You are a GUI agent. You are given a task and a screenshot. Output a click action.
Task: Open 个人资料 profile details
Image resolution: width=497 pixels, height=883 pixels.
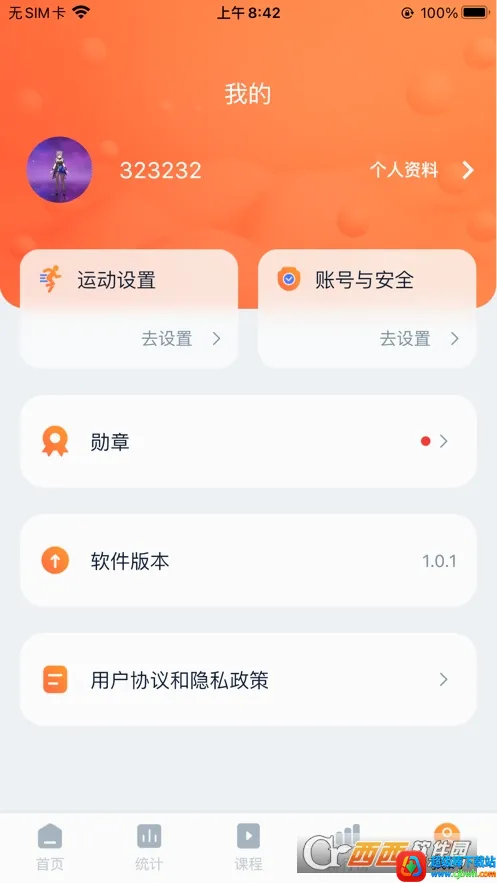tap(422, 170)
